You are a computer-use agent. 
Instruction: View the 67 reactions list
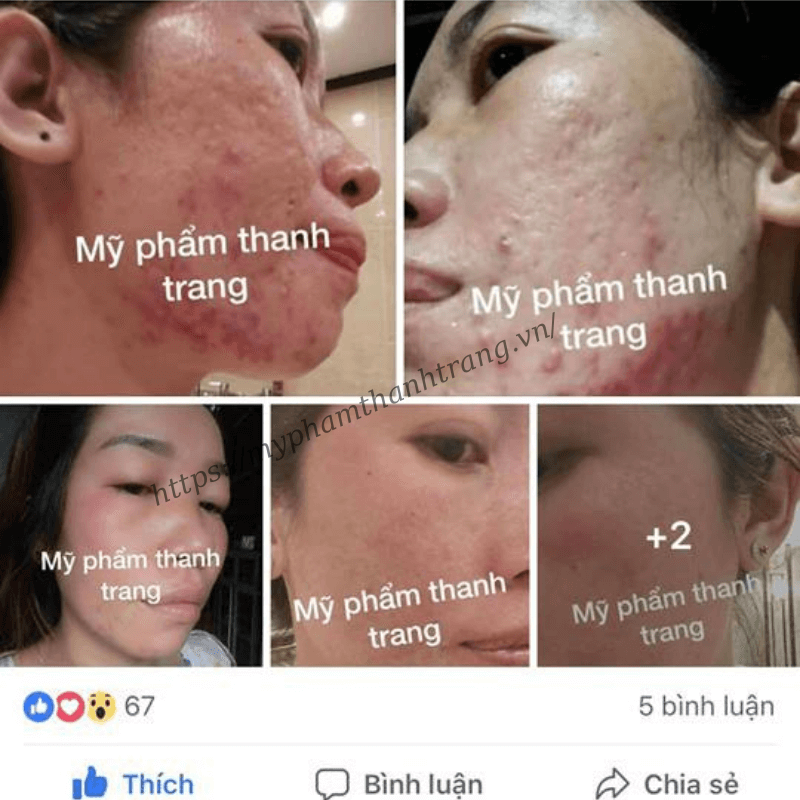(x=89, y=706)
